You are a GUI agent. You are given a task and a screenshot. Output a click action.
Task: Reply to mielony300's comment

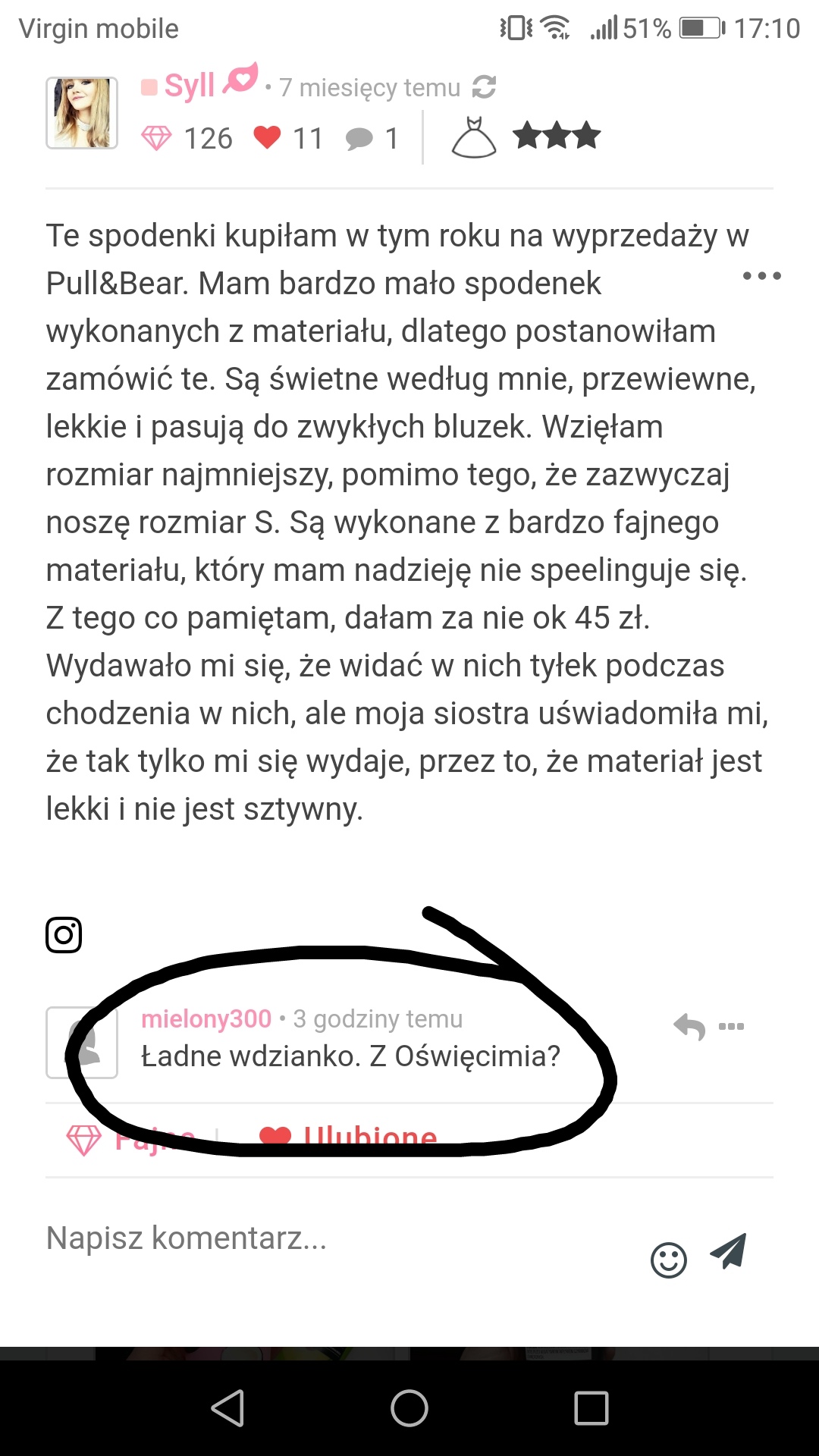(x=689, y=1027)
